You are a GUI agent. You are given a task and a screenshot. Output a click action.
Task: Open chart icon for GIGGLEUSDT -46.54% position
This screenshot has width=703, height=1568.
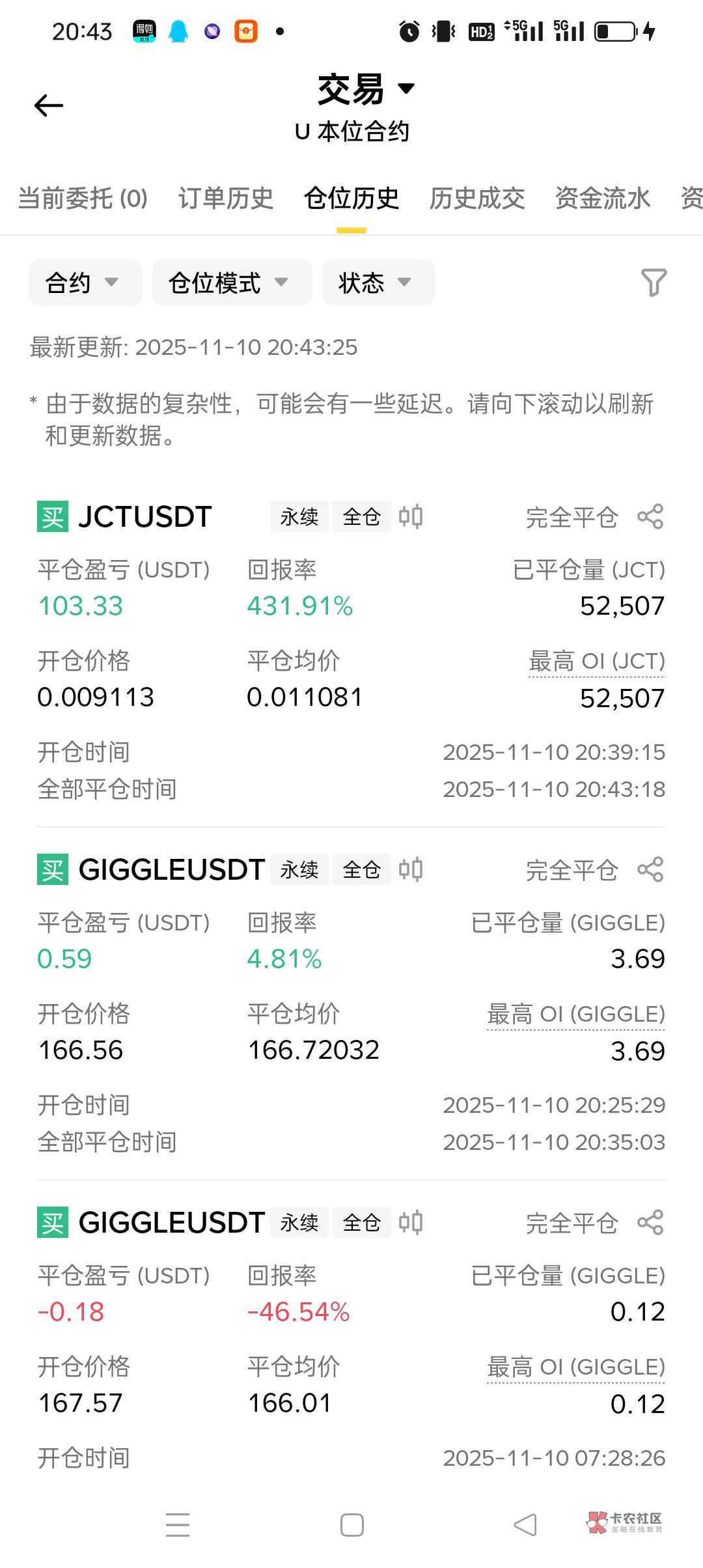pyautogui.click(x=411, y=1223)
